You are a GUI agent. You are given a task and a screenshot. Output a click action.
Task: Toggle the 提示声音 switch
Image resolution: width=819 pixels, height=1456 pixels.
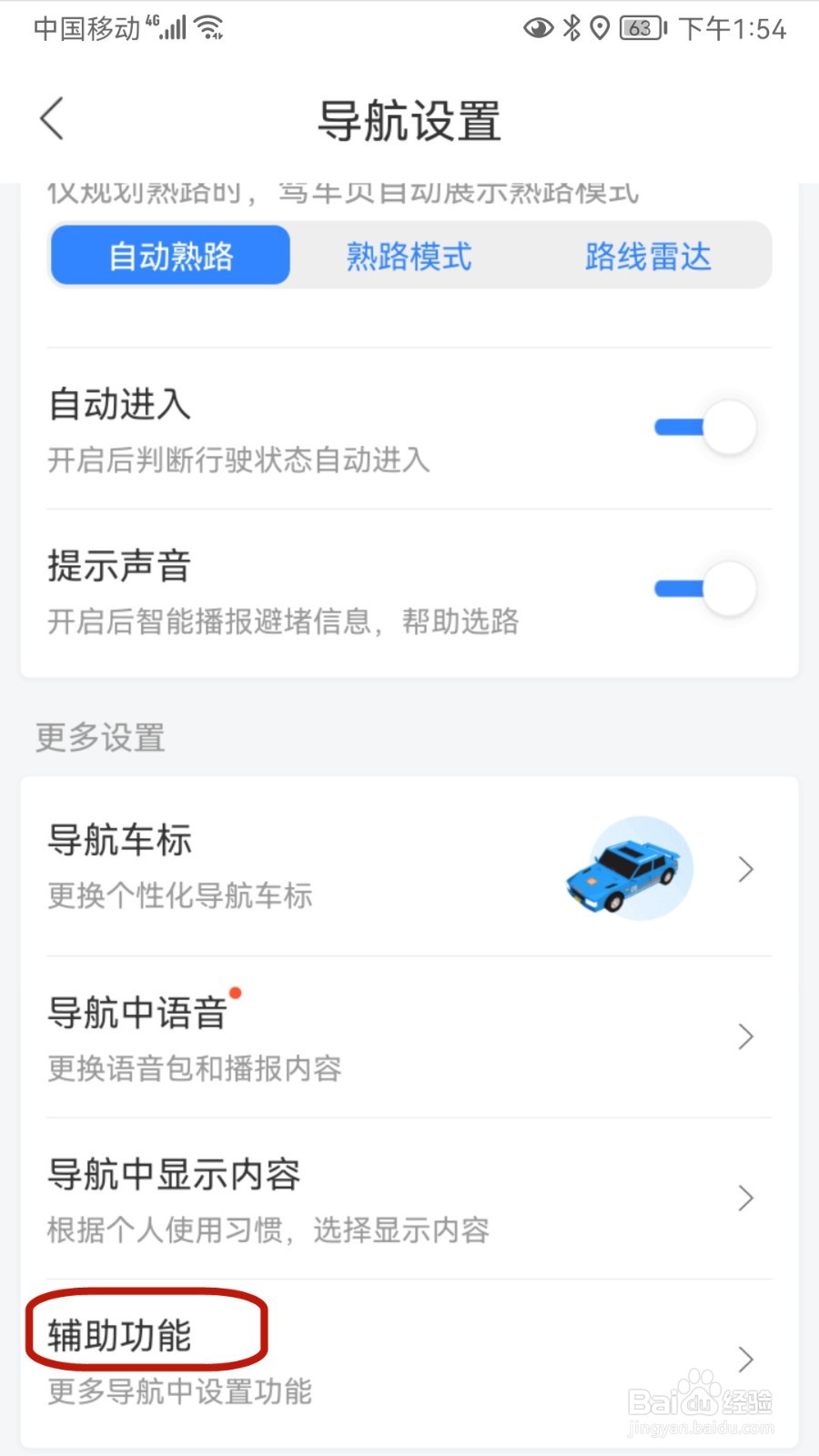point(706,589)
